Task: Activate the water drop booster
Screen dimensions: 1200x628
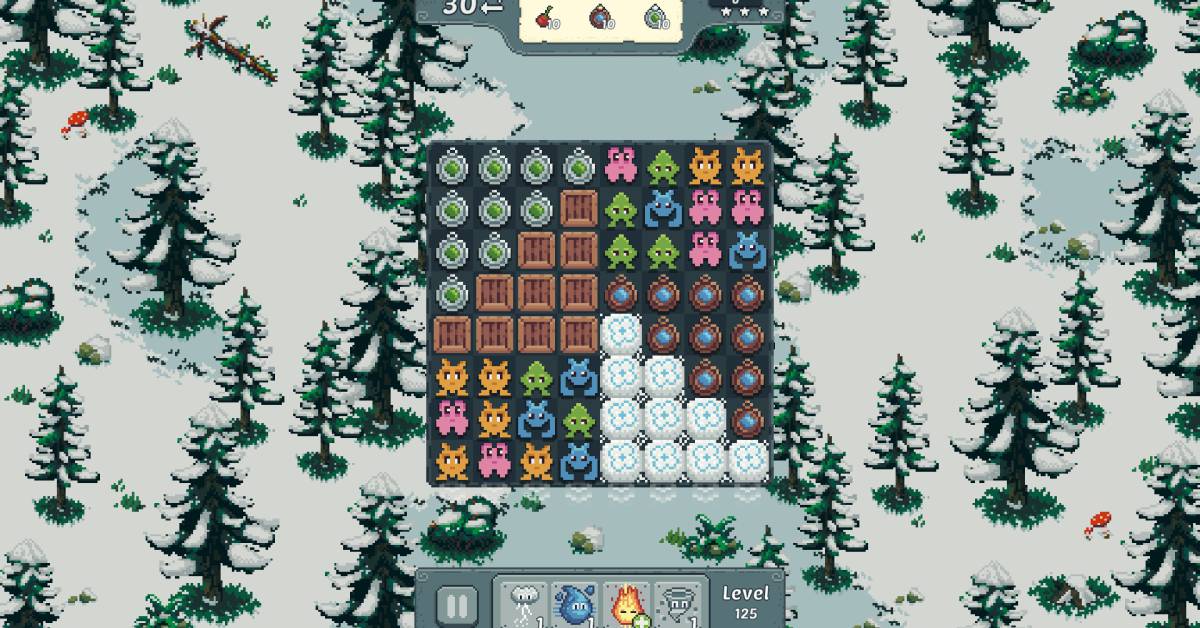Action: 575,606
